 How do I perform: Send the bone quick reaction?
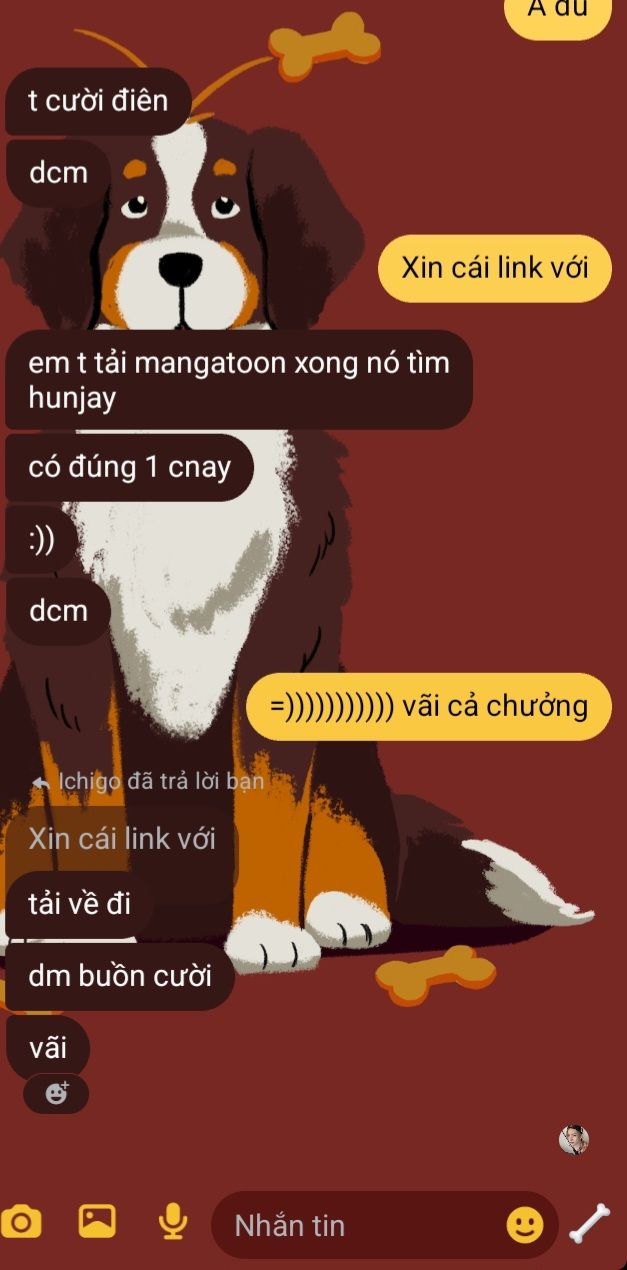tap(590, 1223)
